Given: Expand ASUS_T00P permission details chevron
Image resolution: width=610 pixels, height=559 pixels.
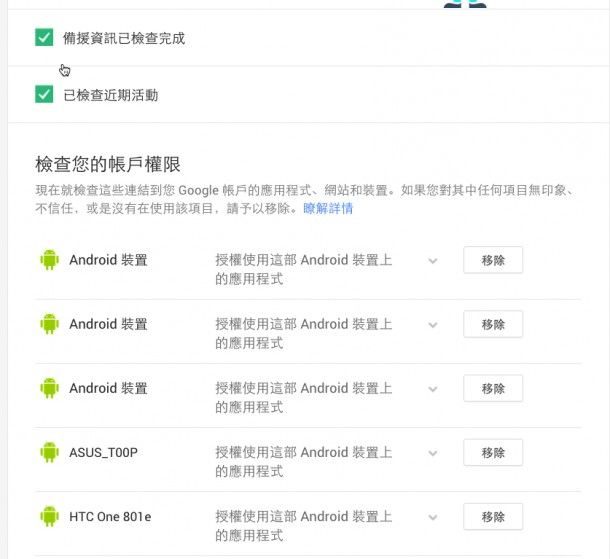Looking at the screenshot, I should pyautogui.click(x=433, y=453).
